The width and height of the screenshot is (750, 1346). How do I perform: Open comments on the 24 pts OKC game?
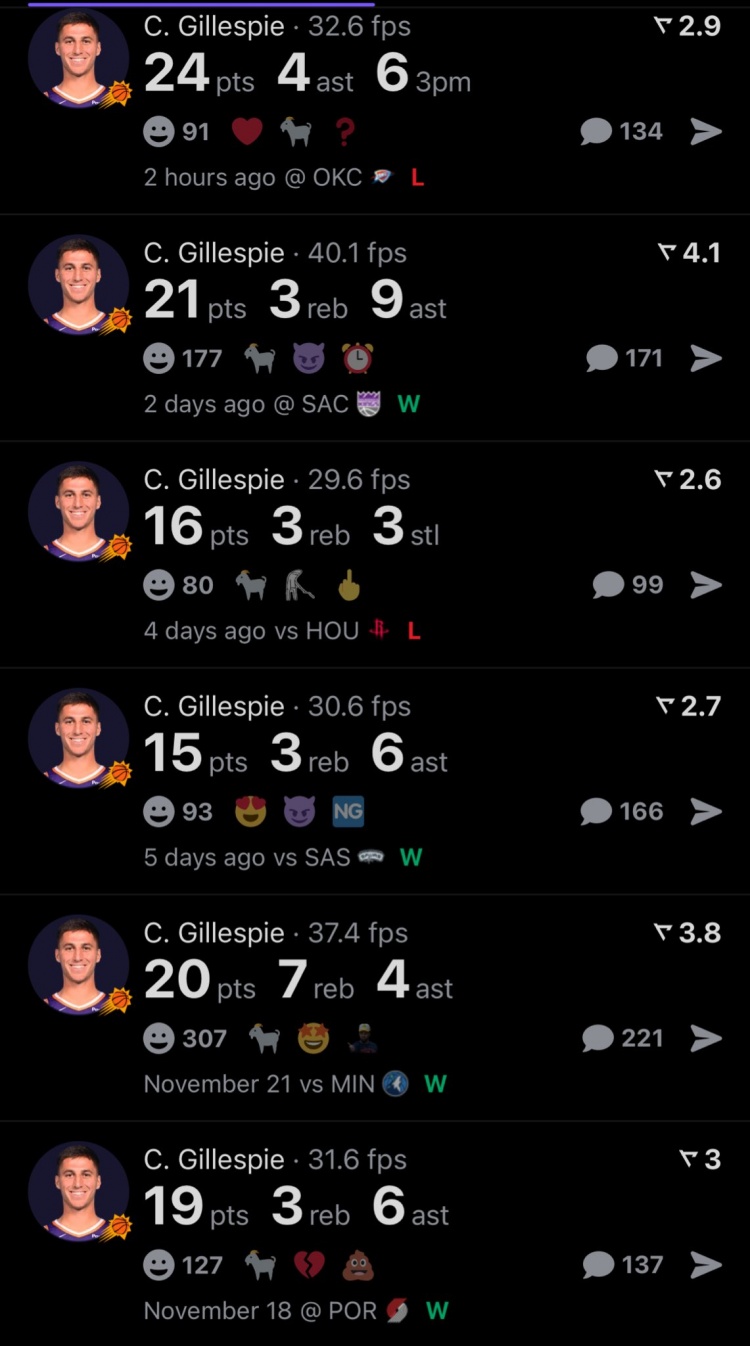tap(621, 131)
